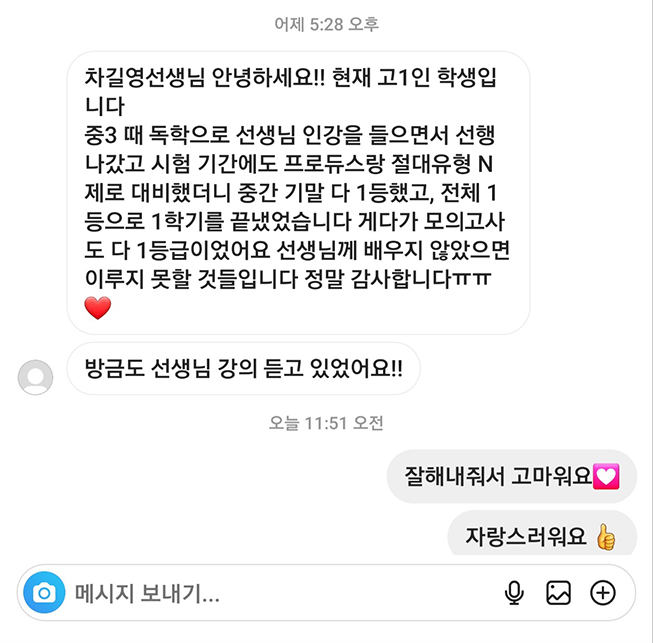This screenshot has width=653, height=643.
Task: Open the sender's profile picture
Action: (x=36, y=376)
